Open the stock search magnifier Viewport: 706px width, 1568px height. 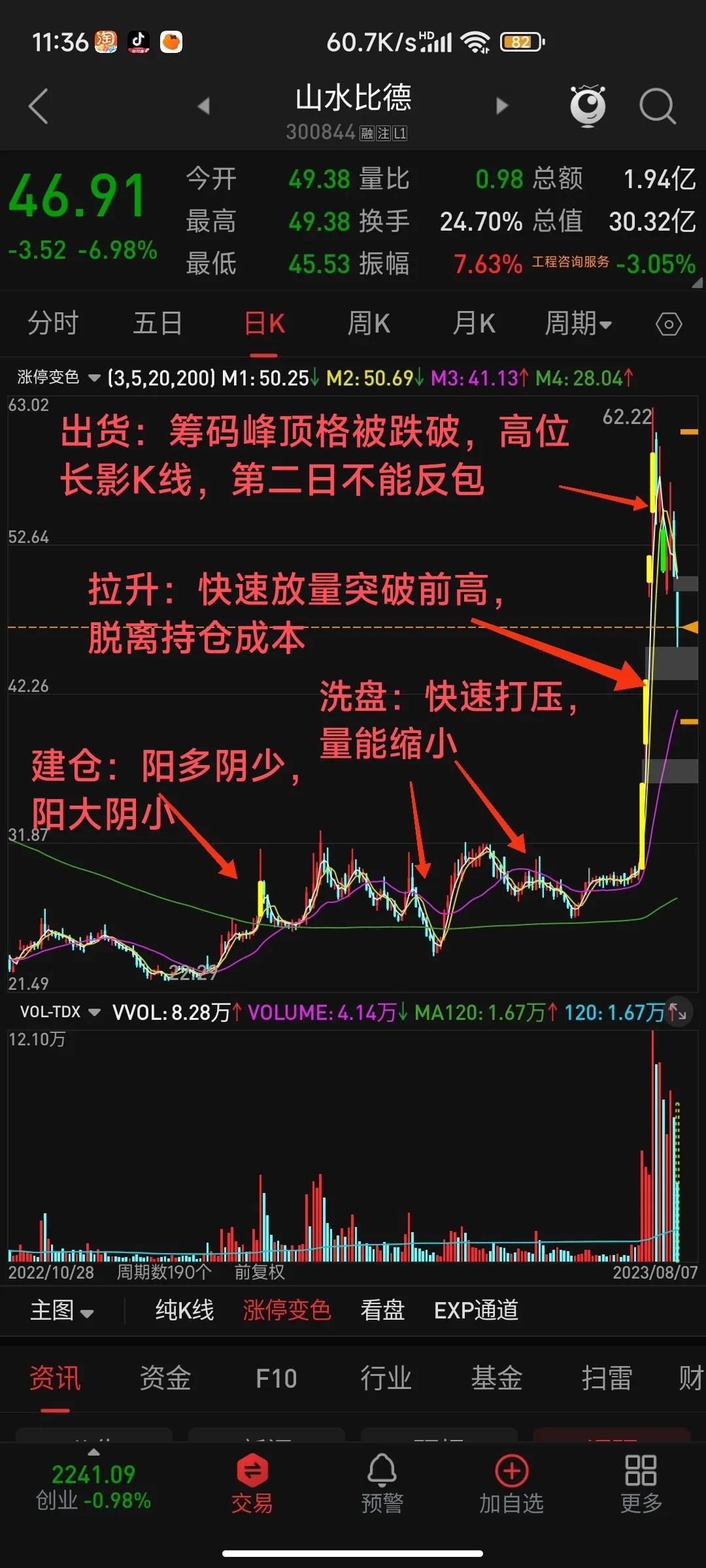pos(658,106)
